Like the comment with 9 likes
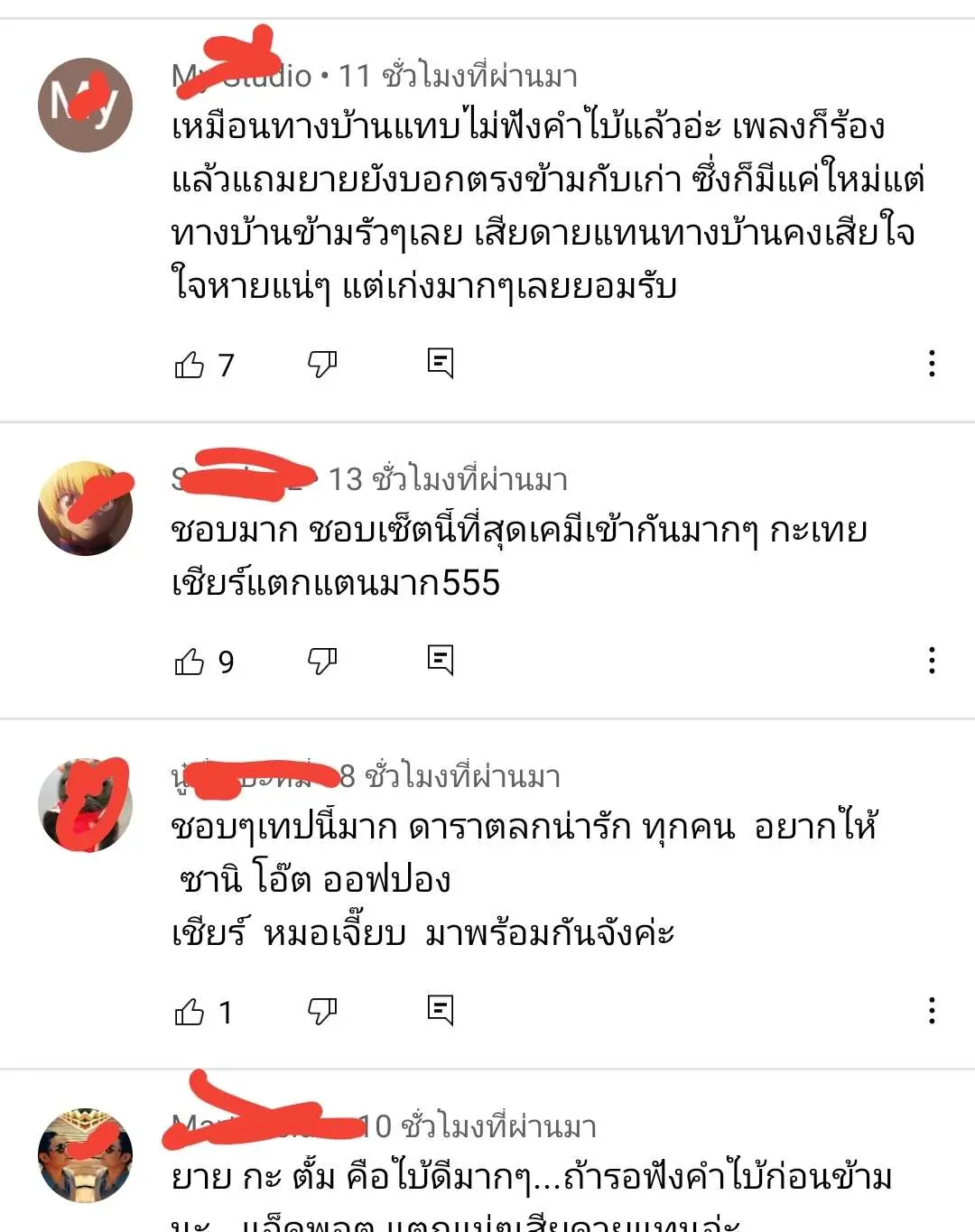 (x=190, y=662)
